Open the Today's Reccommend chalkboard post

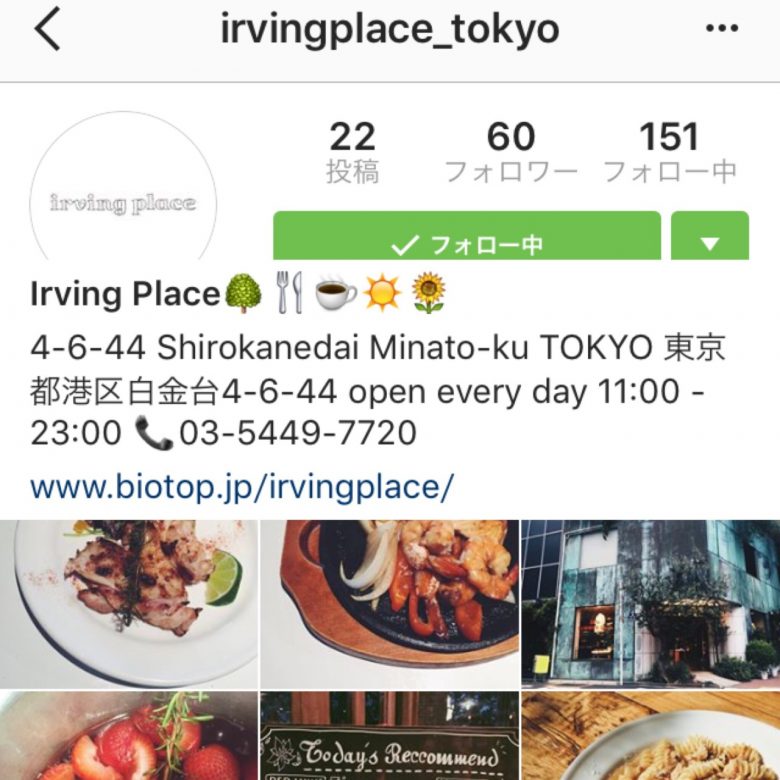coord(389,736)
